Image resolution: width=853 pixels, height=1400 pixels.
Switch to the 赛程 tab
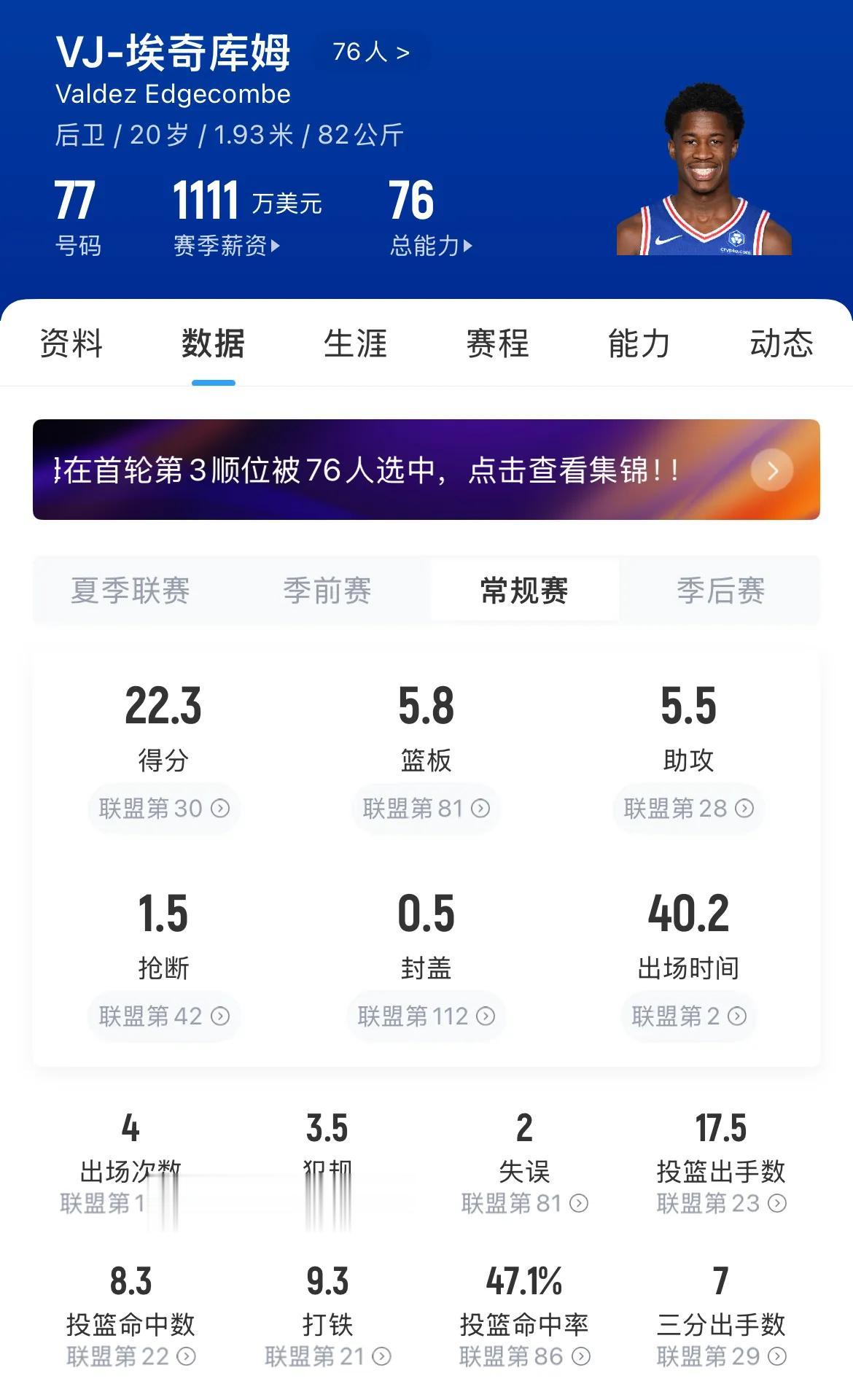497,343
